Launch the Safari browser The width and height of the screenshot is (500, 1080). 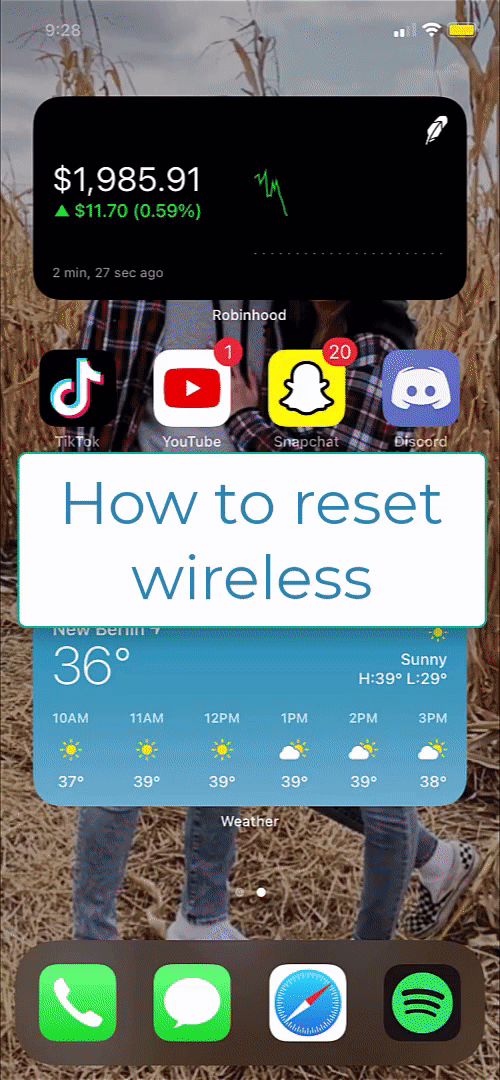pos(307,1002)
